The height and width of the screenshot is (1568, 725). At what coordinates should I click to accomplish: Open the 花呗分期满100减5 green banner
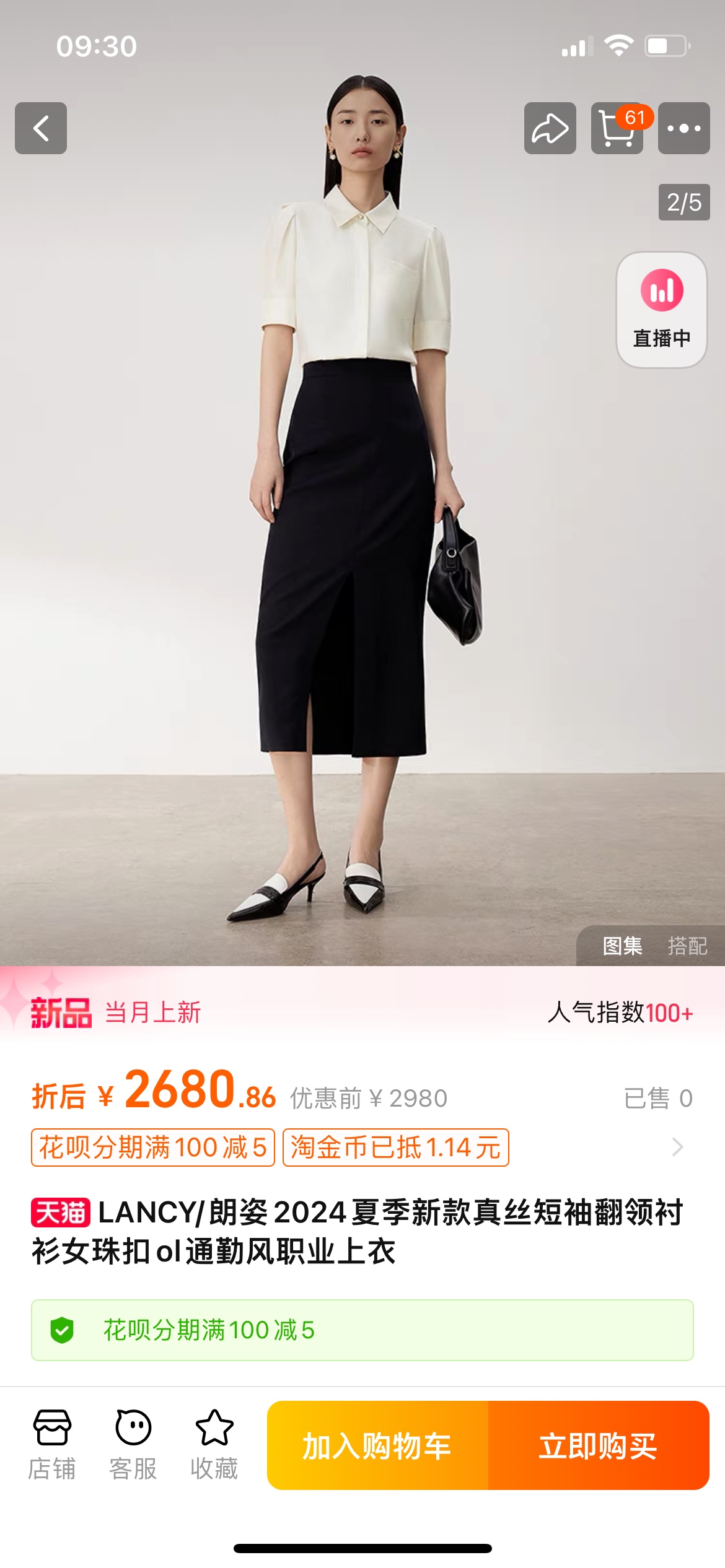[362, 1330]
